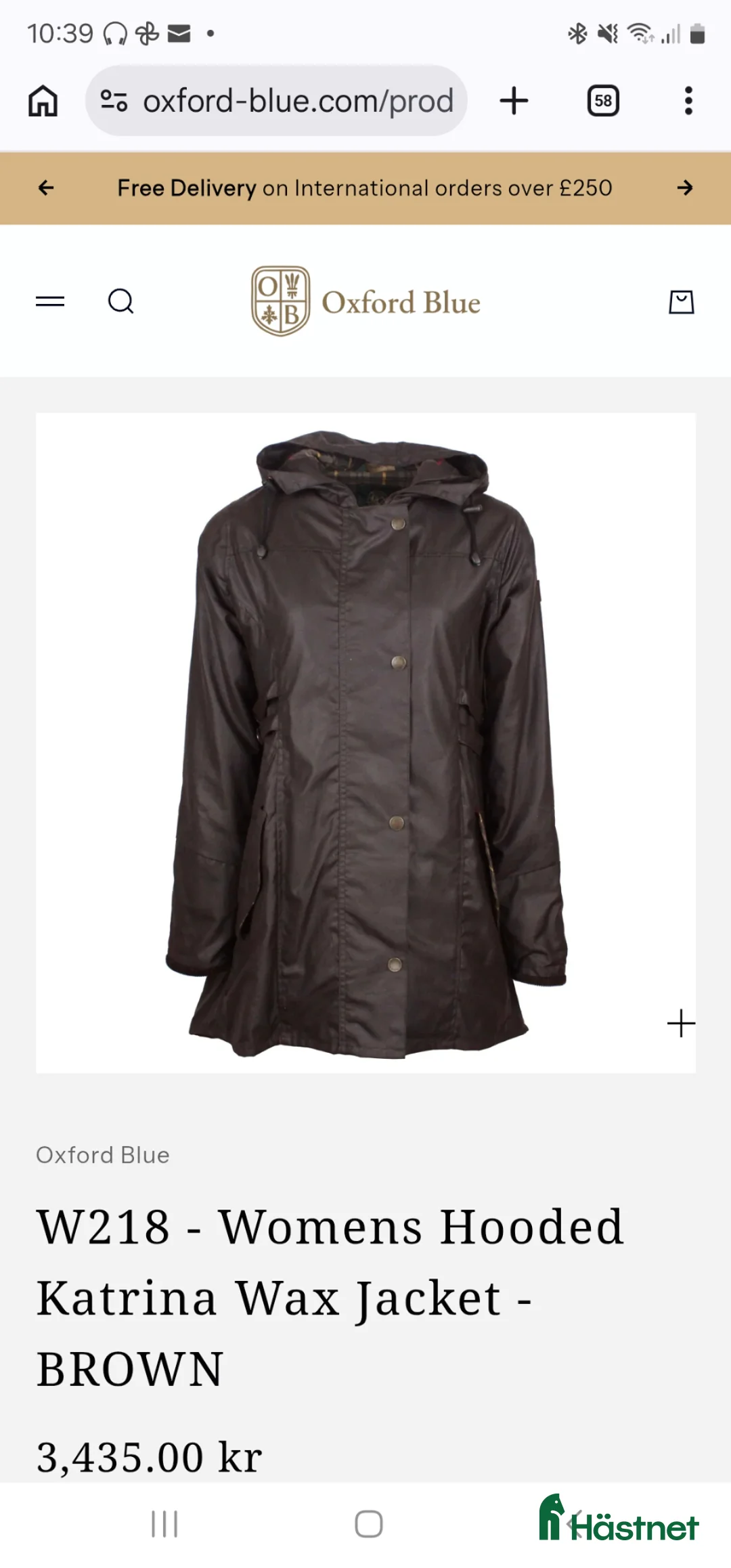This screenshot has width=731, height=1568.
Task: Open the browser overflow menu
Action: tap(688, 100)
